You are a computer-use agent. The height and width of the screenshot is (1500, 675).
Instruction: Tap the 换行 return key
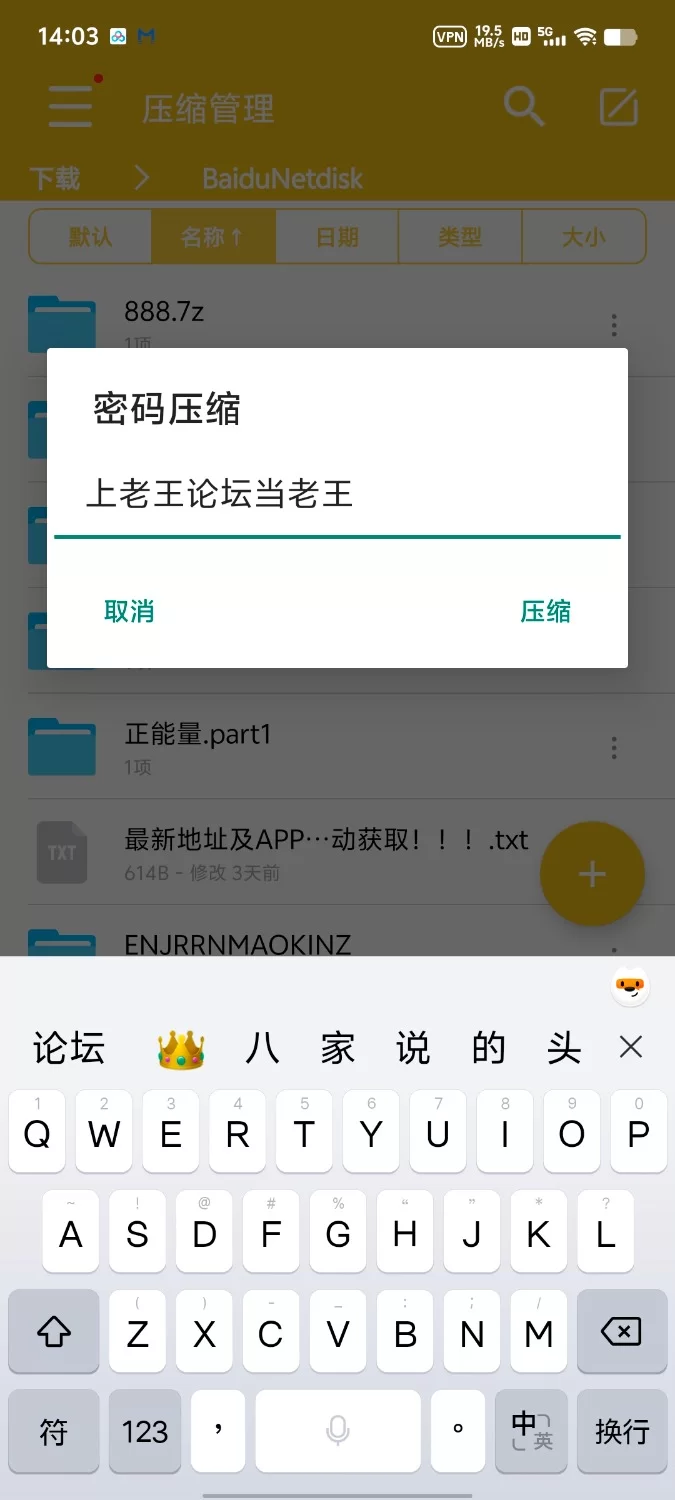[x=621, y=1431]
